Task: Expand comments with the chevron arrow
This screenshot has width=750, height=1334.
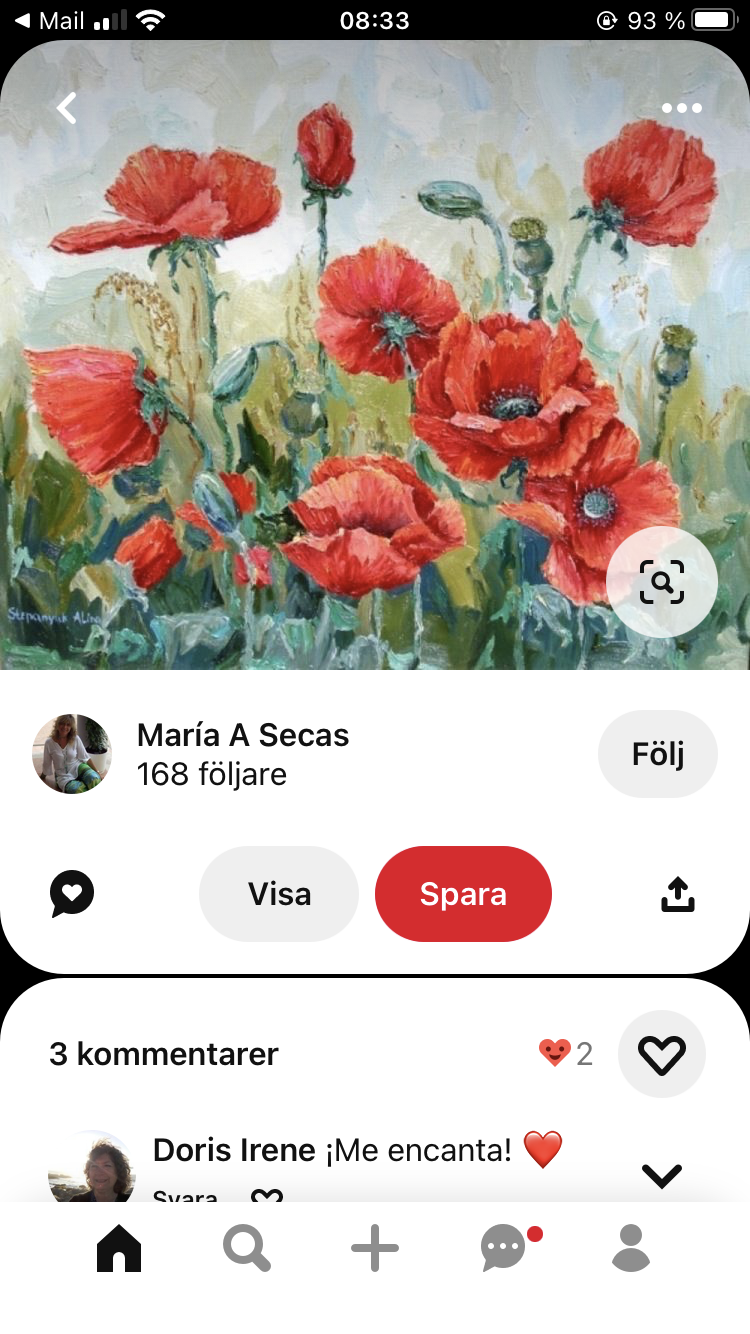Action: 661,1176
